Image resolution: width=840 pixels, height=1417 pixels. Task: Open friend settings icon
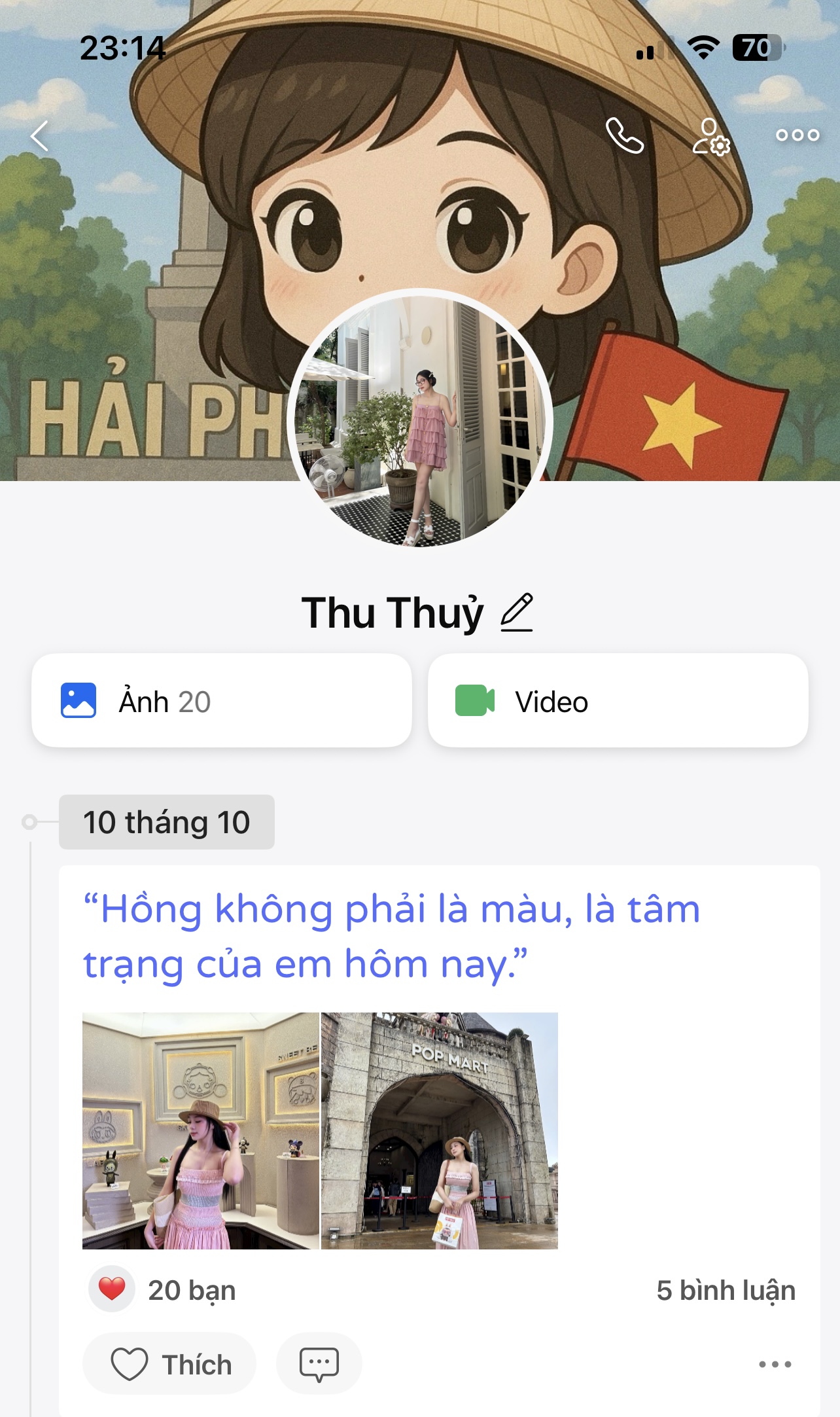pos(711,136)
